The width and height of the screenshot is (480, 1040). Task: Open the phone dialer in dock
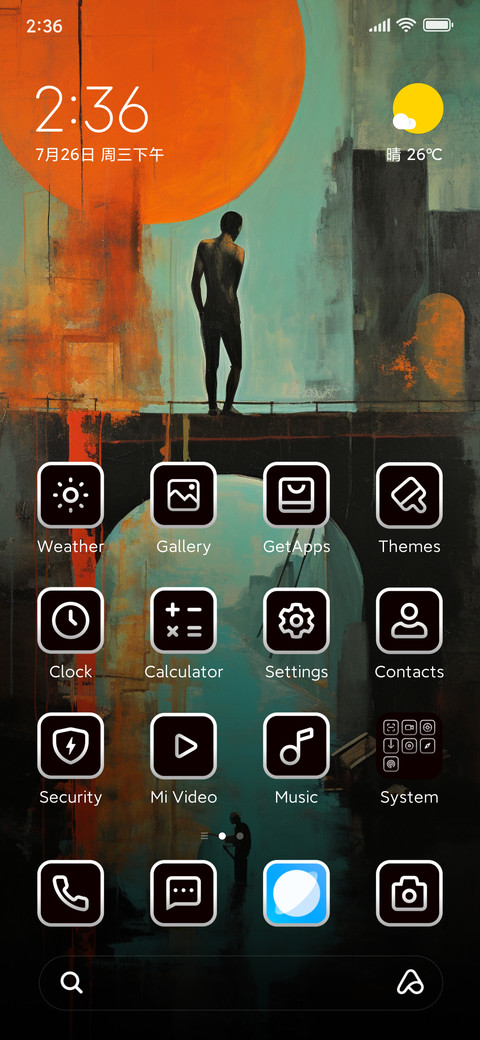[71, 893]
